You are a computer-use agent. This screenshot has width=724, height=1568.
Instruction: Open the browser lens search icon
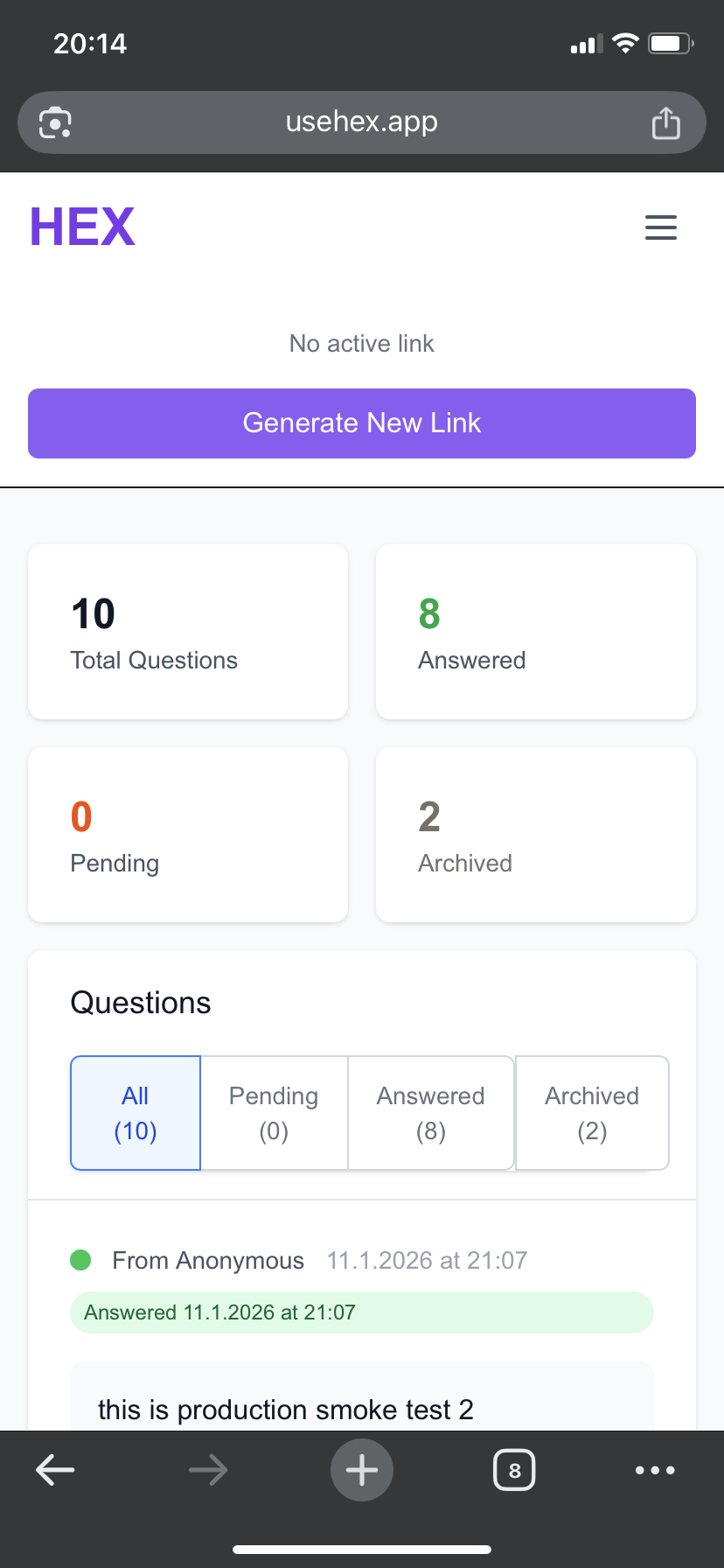pyautogui.click(x=56, y=123)
